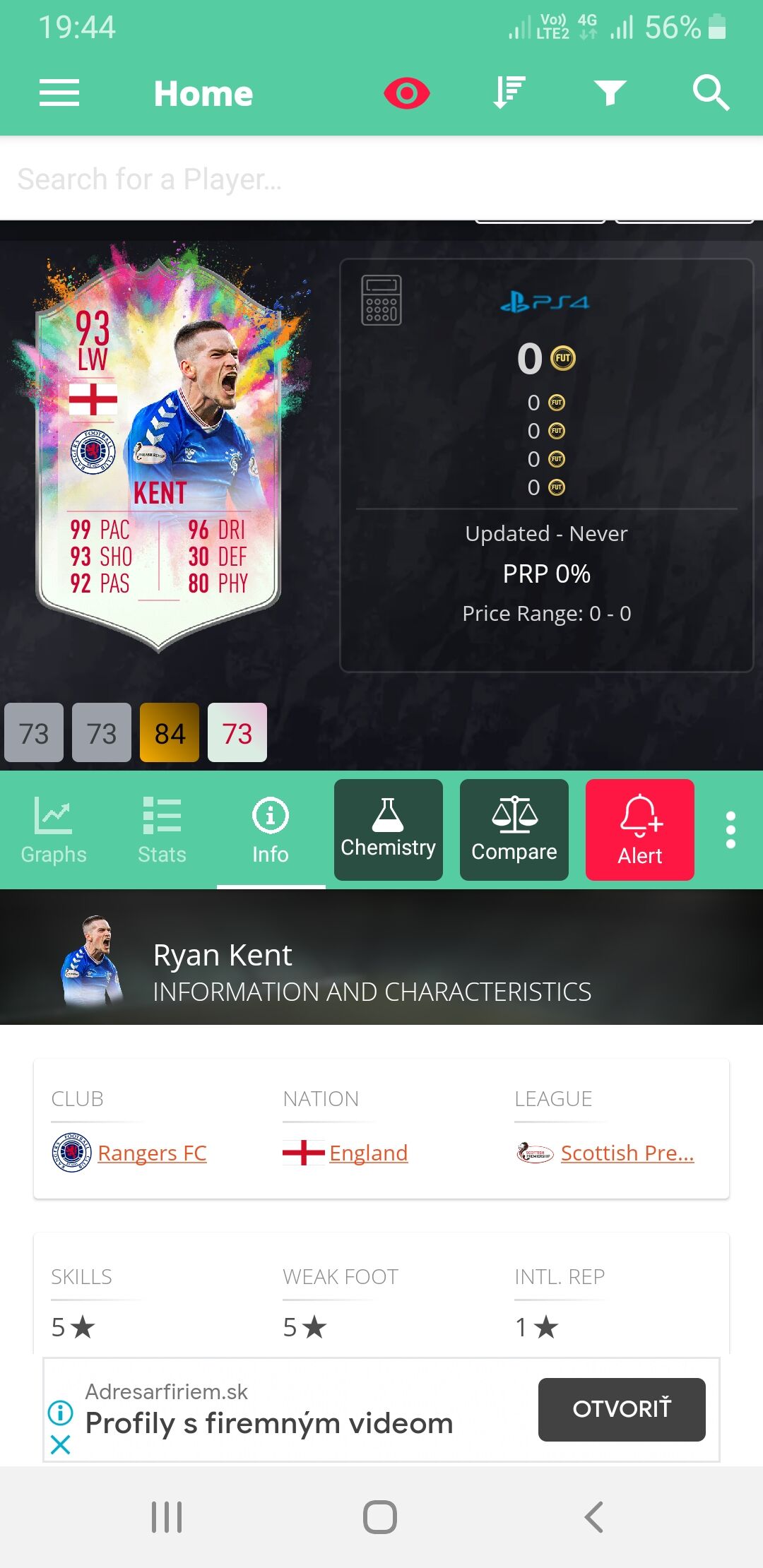Open the Scottish Premiership league link

pos(627,1153)
